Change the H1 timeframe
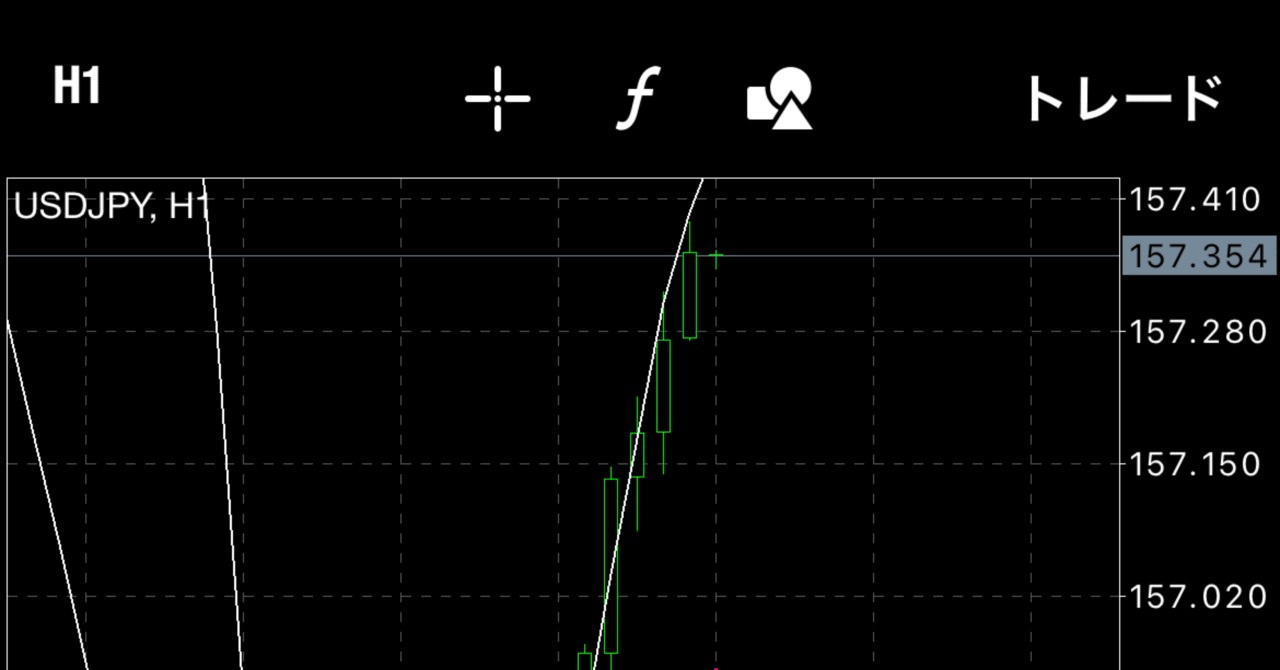Image resolution: width=1280 pixels, height=670 pixels. coord(78,88)
